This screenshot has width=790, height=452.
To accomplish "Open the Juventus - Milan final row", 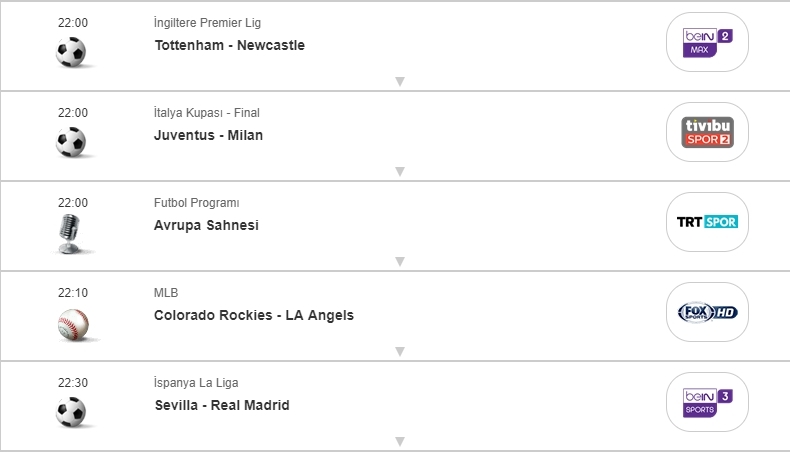I will tap(208, 135).
